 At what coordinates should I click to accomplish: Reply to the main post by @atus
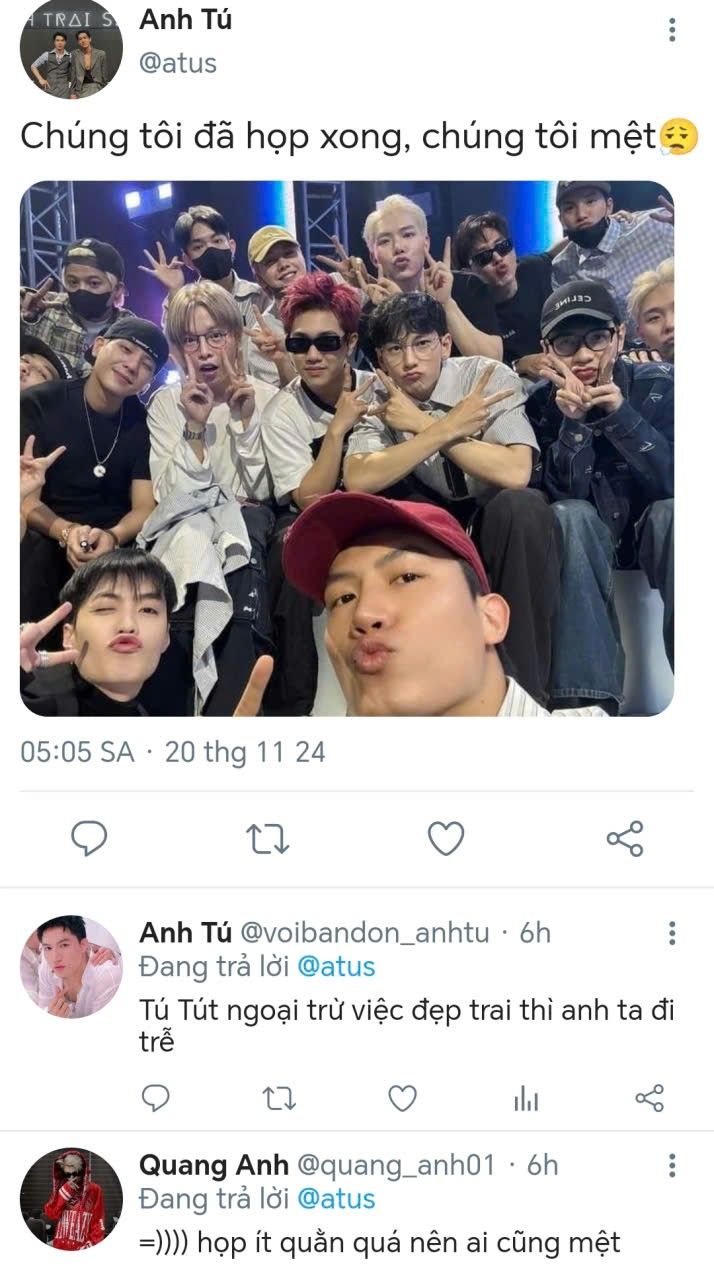[x=90, y=839]
